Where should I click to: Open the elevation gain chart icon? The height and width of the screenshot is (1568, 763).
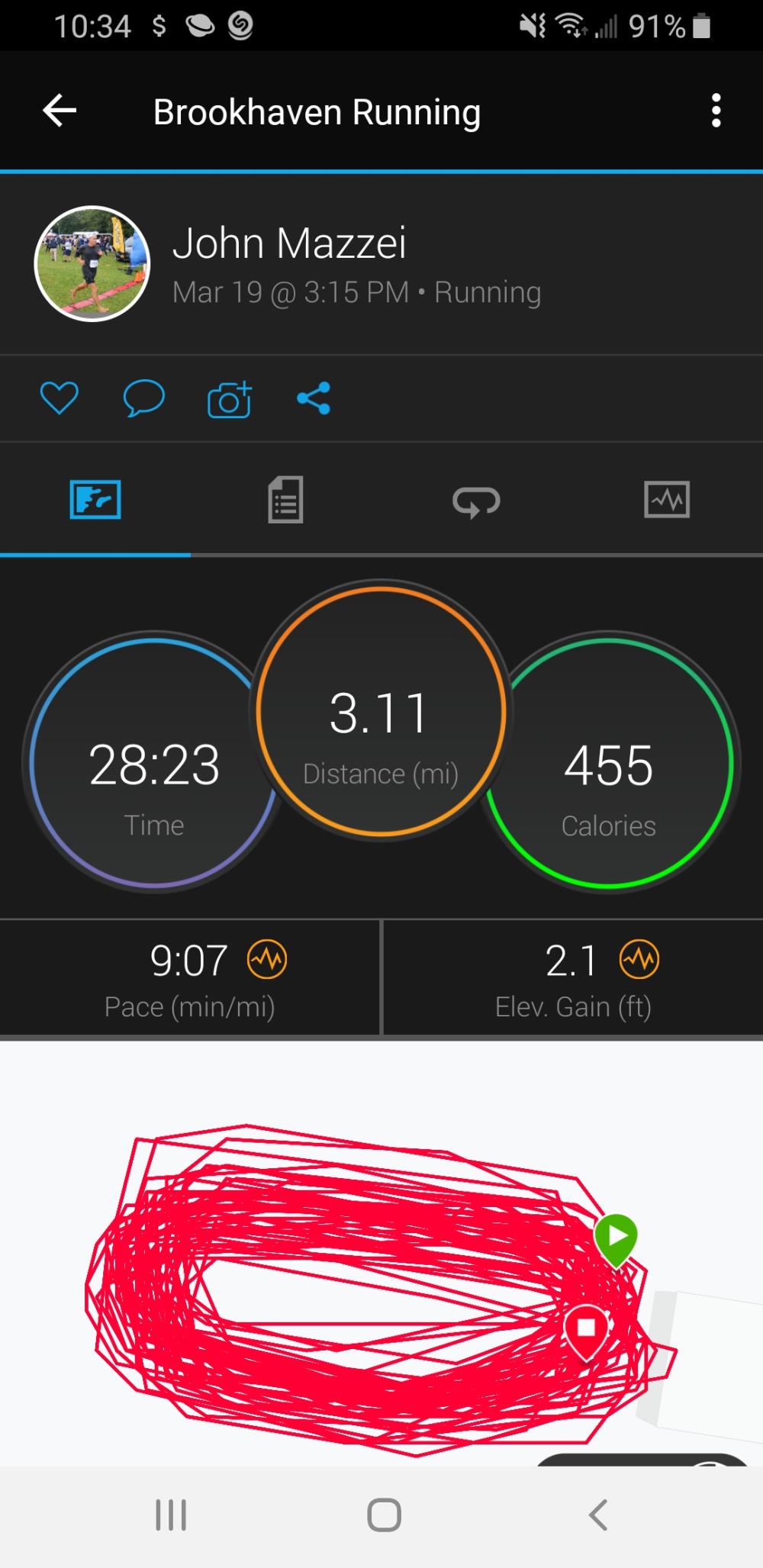point(639,959)
